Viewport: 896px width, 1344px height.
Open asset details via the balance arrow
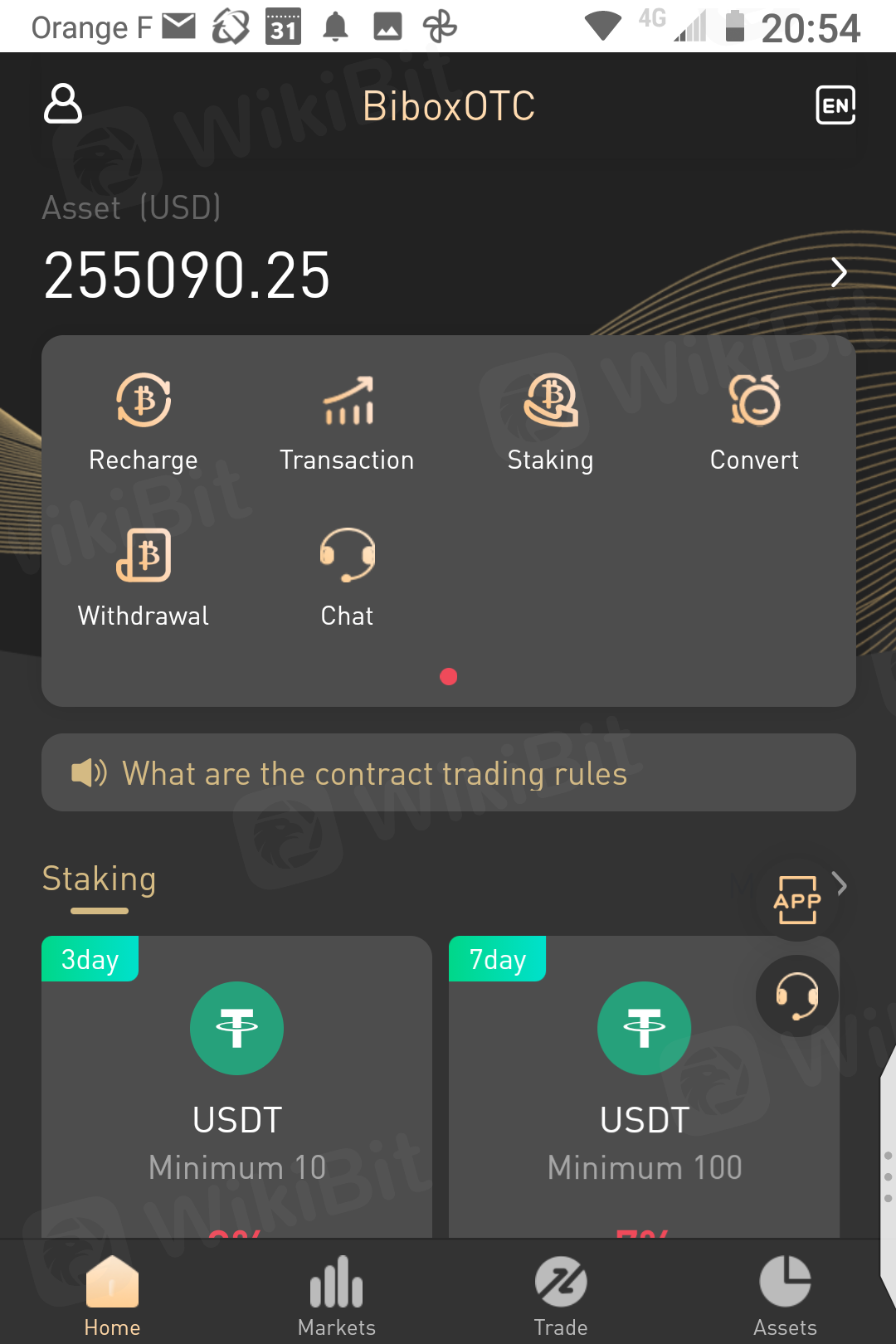(x=839, y=272)
